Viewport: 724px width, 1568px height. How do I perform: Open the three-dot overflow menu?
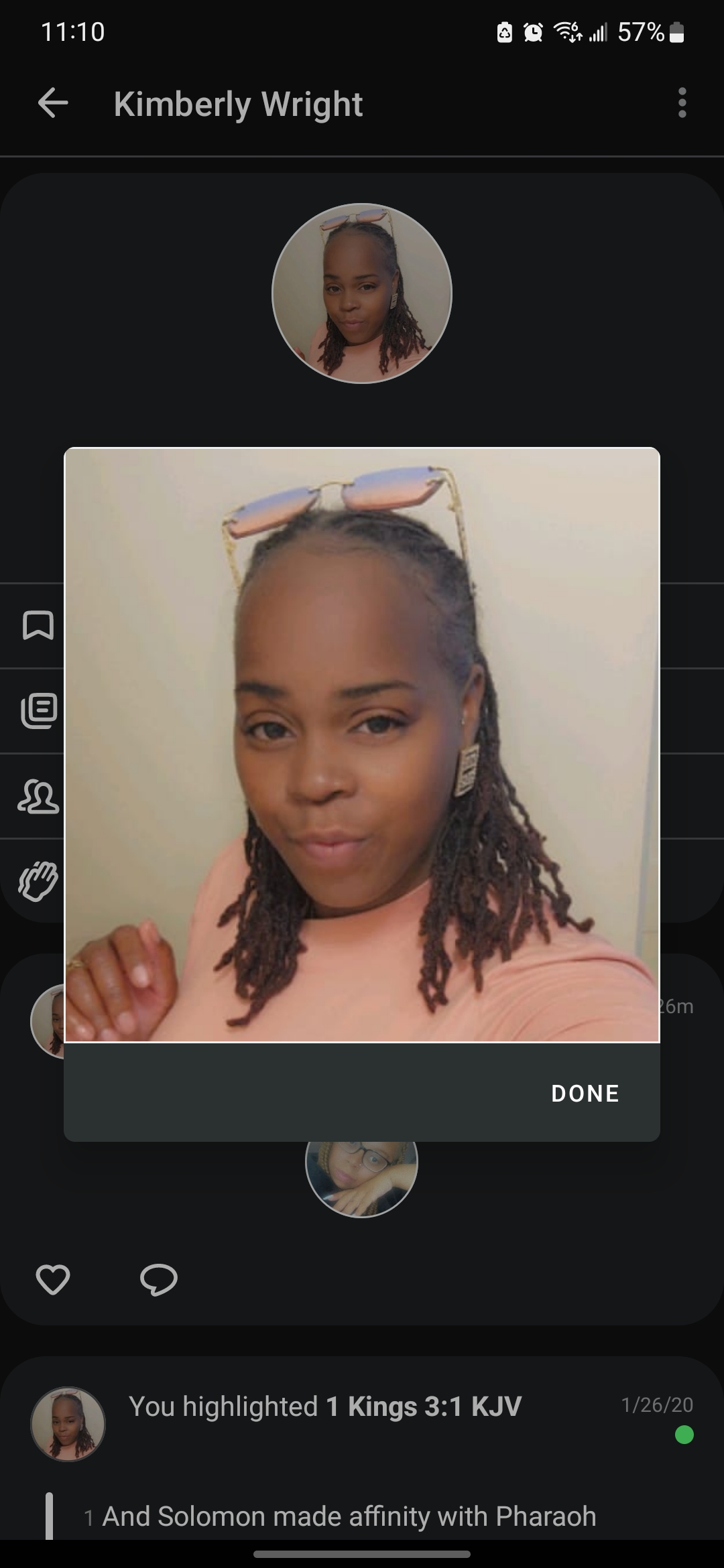point(682,103)
